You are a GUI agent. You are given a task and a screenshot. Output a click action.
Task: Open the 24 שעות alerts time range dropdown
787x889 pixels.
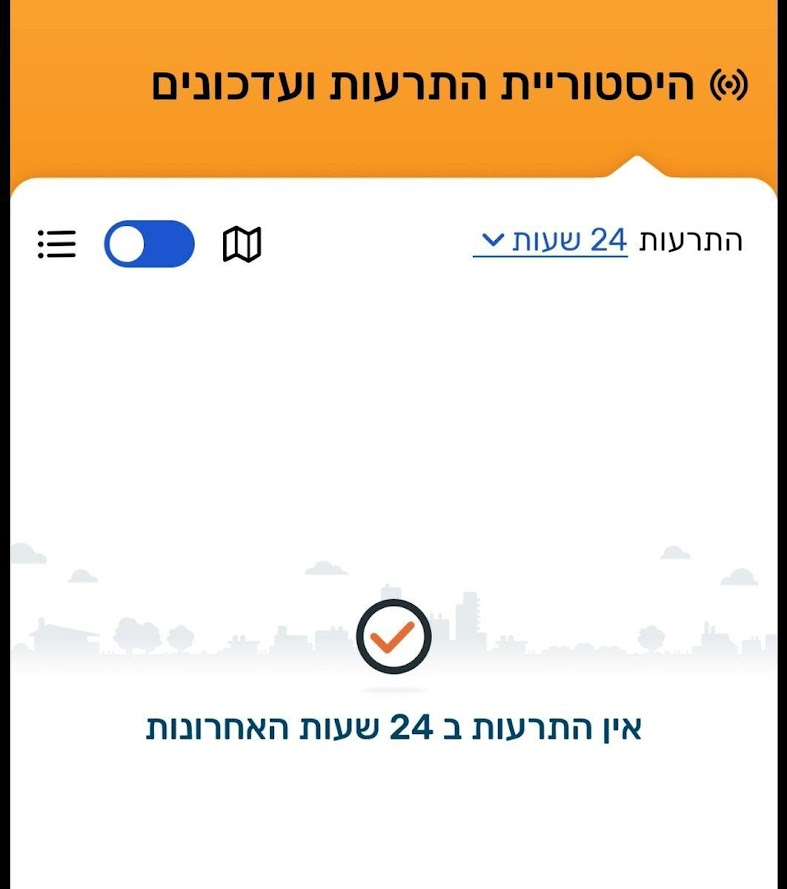click(x=552, y=241)
